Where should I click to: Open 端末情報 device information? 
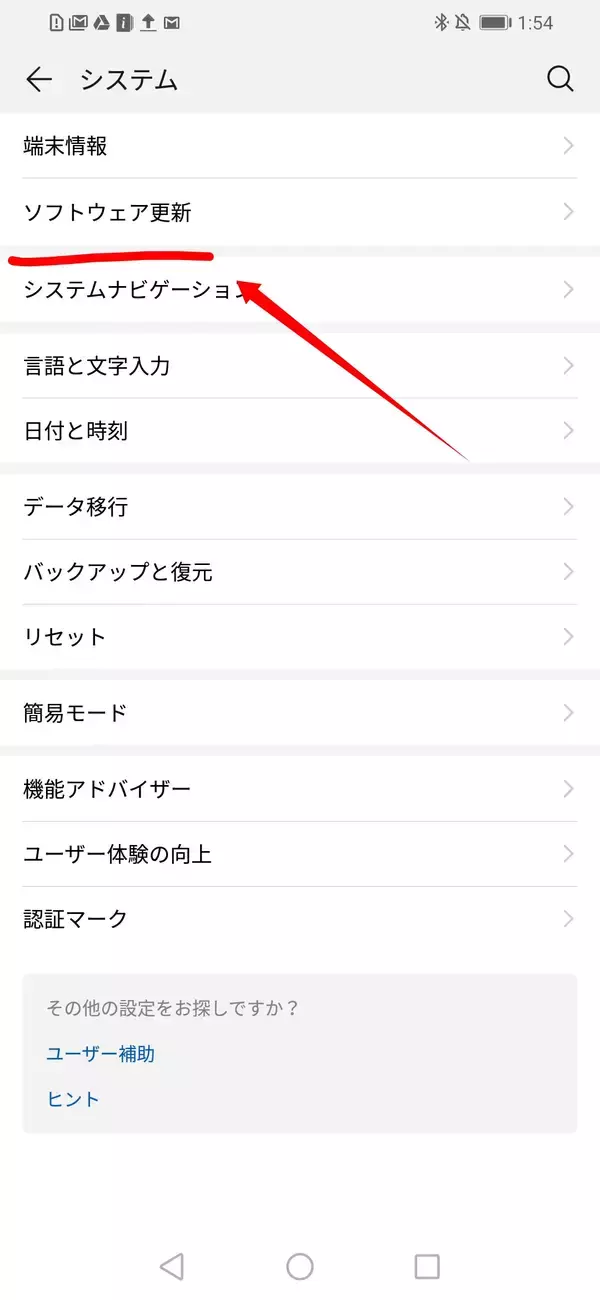click(300, 147)
